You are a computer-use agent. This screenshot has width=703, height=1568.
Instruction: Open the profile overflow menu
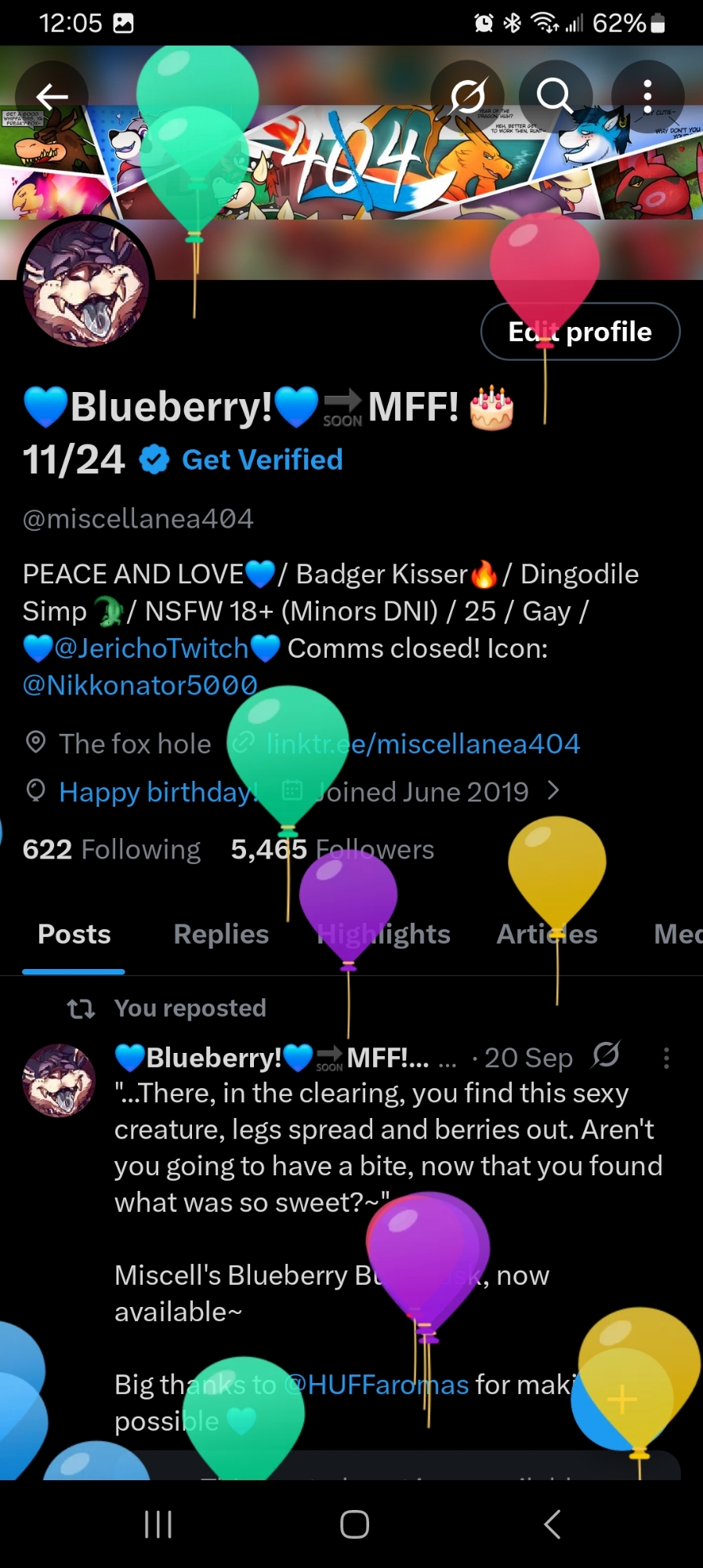[x=647, y=96]
